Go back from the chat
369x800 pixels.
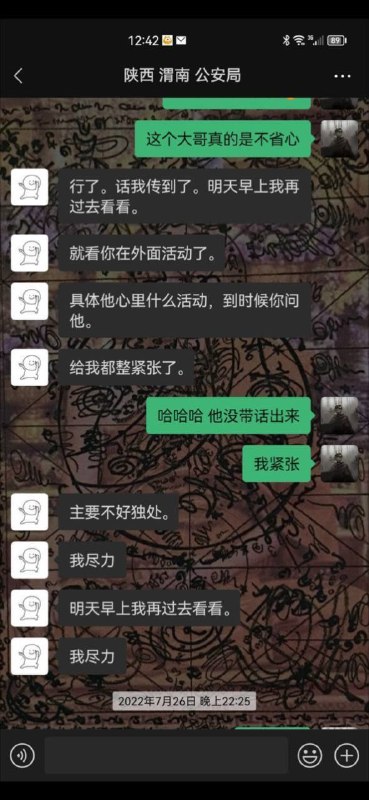tap(18, 76)
